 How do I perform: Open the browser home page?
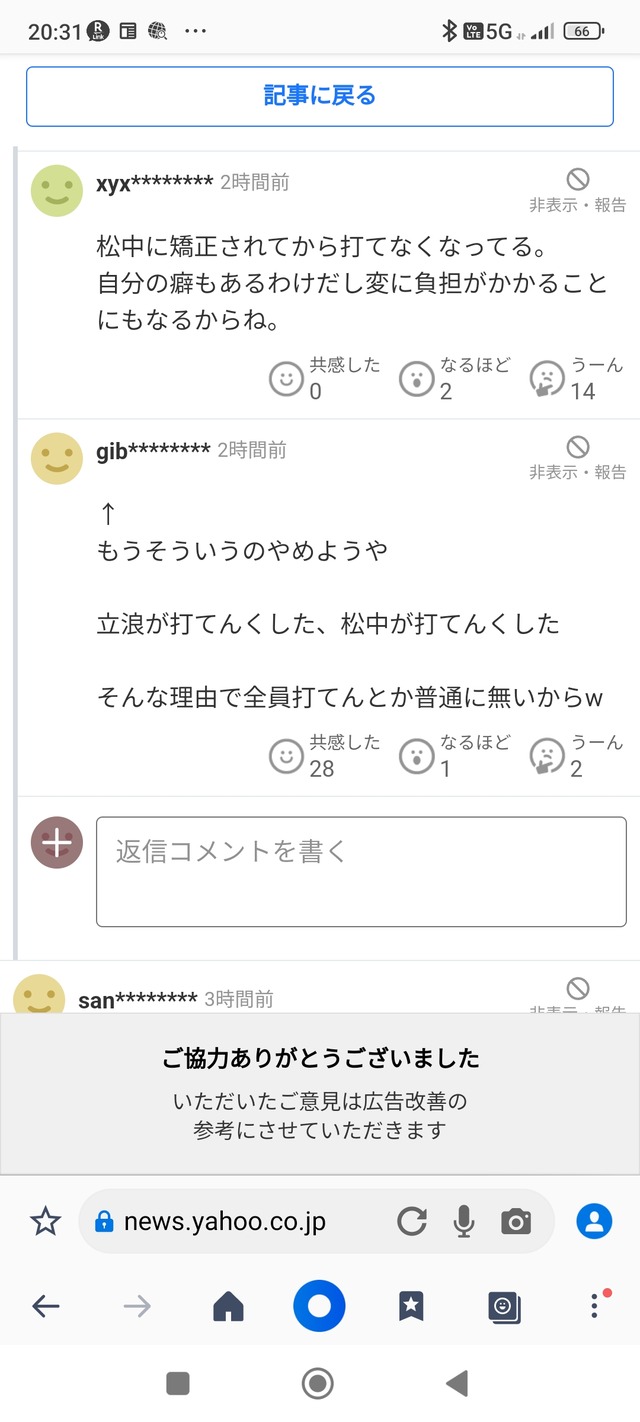(228, 1306)
